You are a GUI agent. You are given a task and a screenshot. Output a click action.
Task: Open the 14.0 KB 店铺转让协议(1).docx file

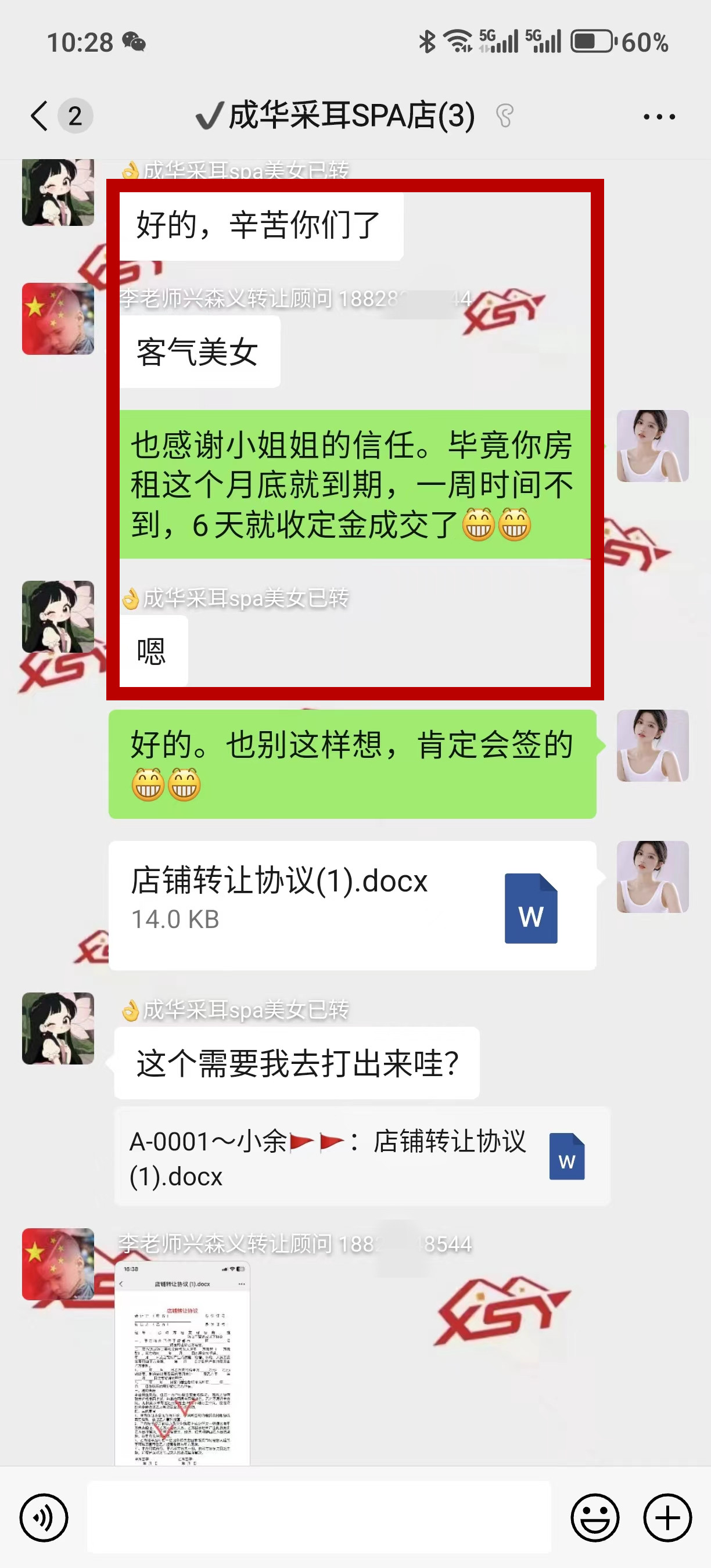pyautogui.click(x=352, y=905)
